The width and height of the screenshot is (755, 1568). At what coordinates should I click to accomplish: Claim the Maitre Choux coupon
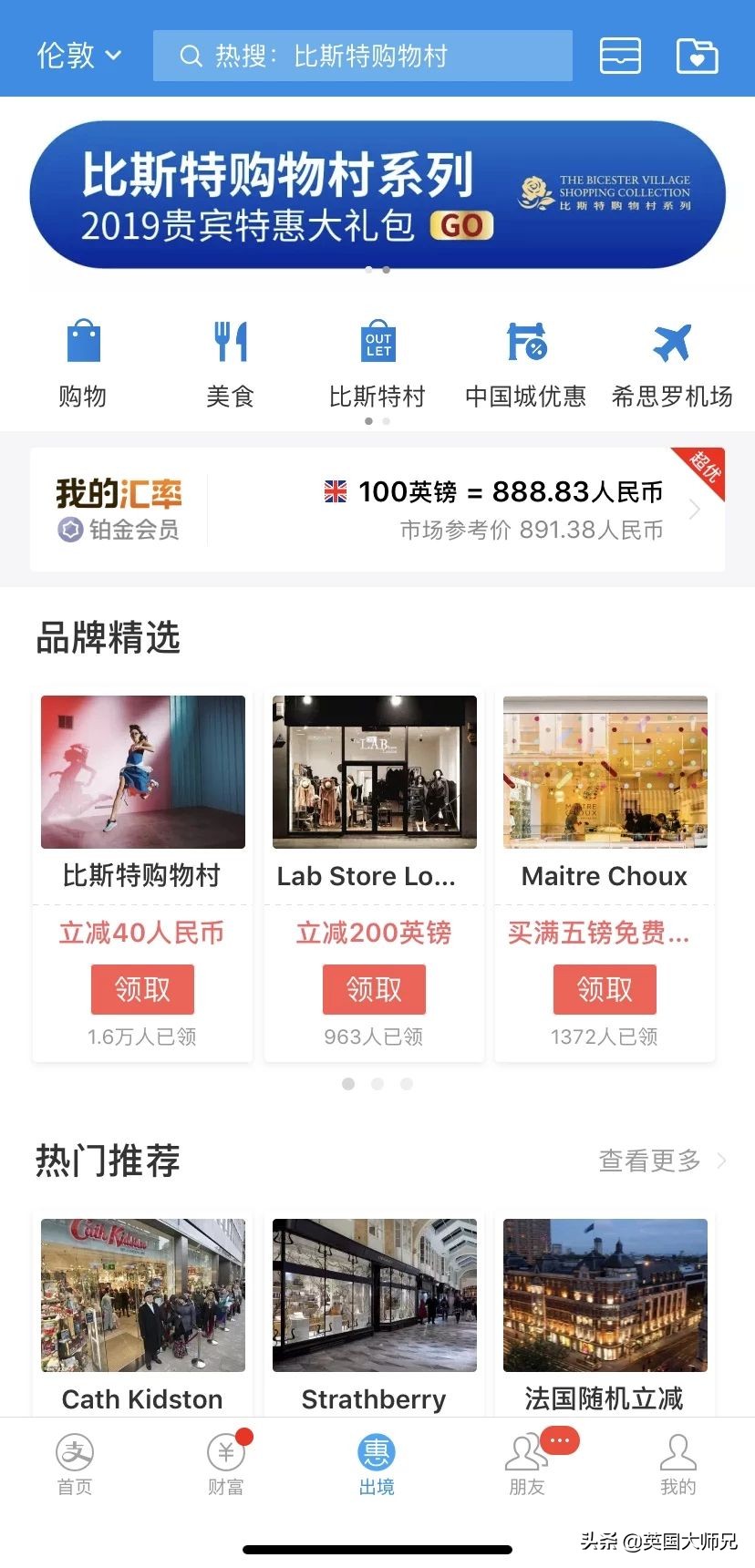(605, 989)
